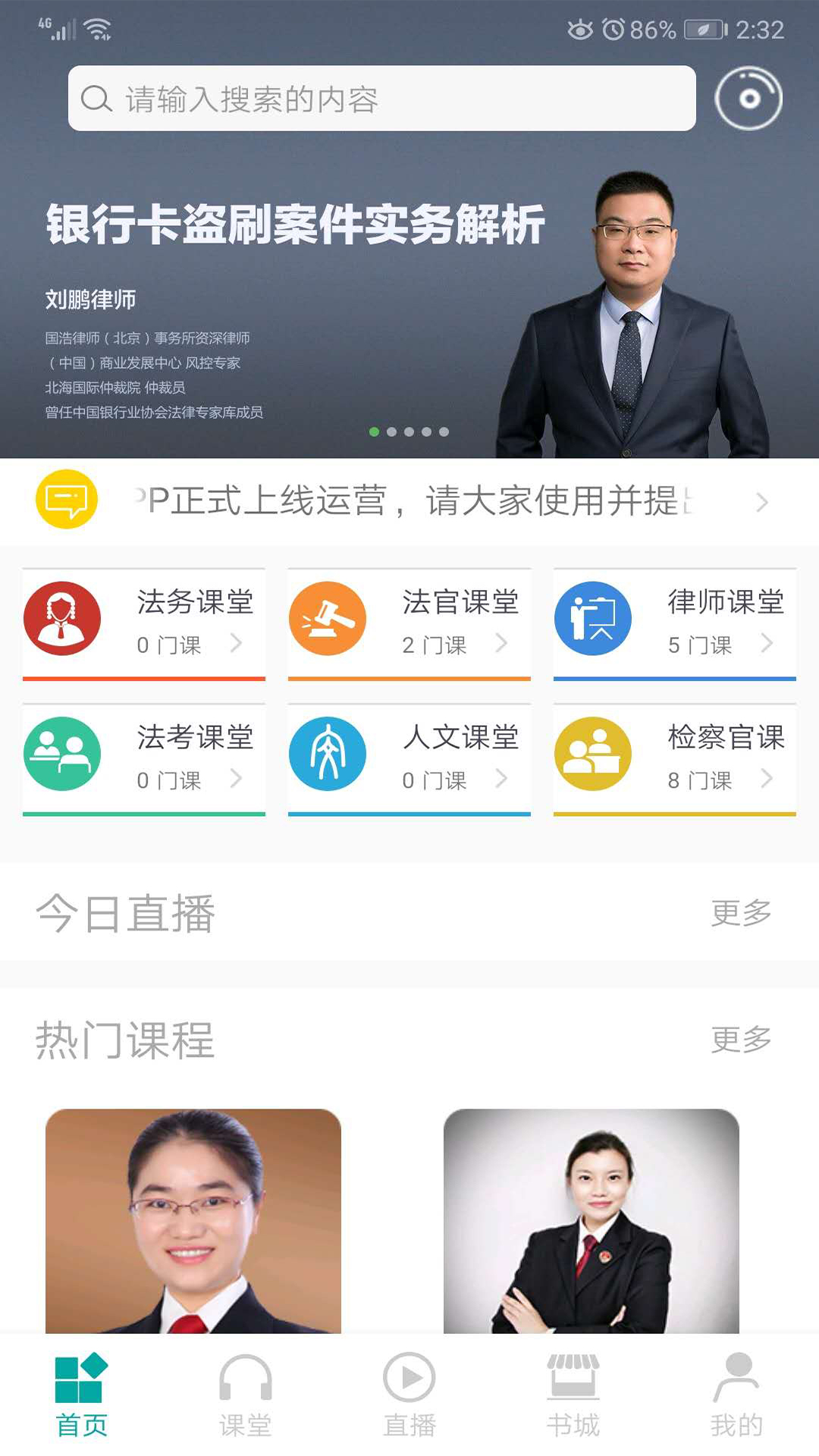Image resolution: width=819 pixels, height=1456 pixels.
Task: Open the disc icon beside search
Action: point(748,99)
